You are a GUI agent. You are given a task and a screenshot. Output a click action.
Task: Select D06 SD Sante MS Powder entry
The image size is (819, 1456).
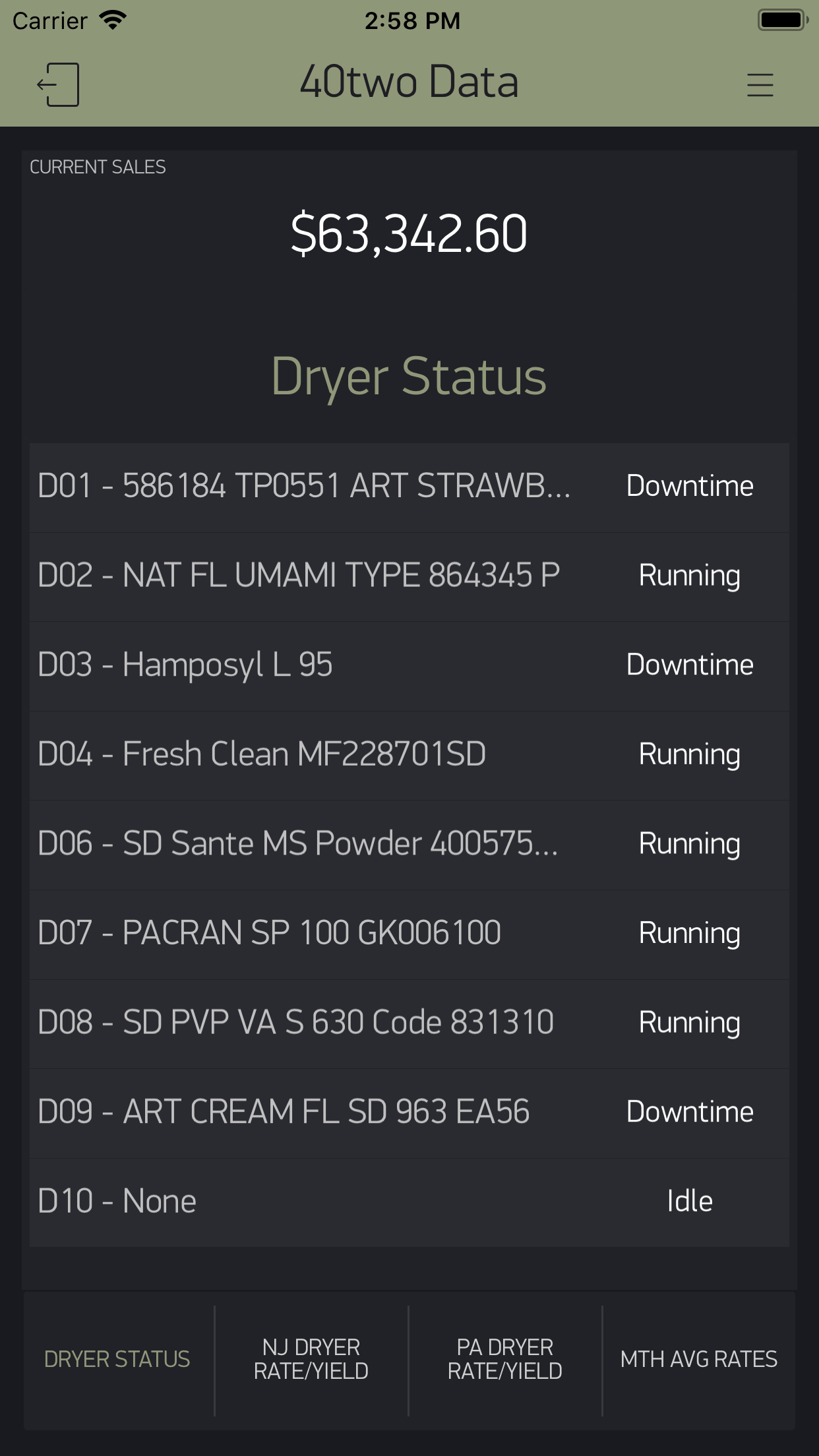409,844
